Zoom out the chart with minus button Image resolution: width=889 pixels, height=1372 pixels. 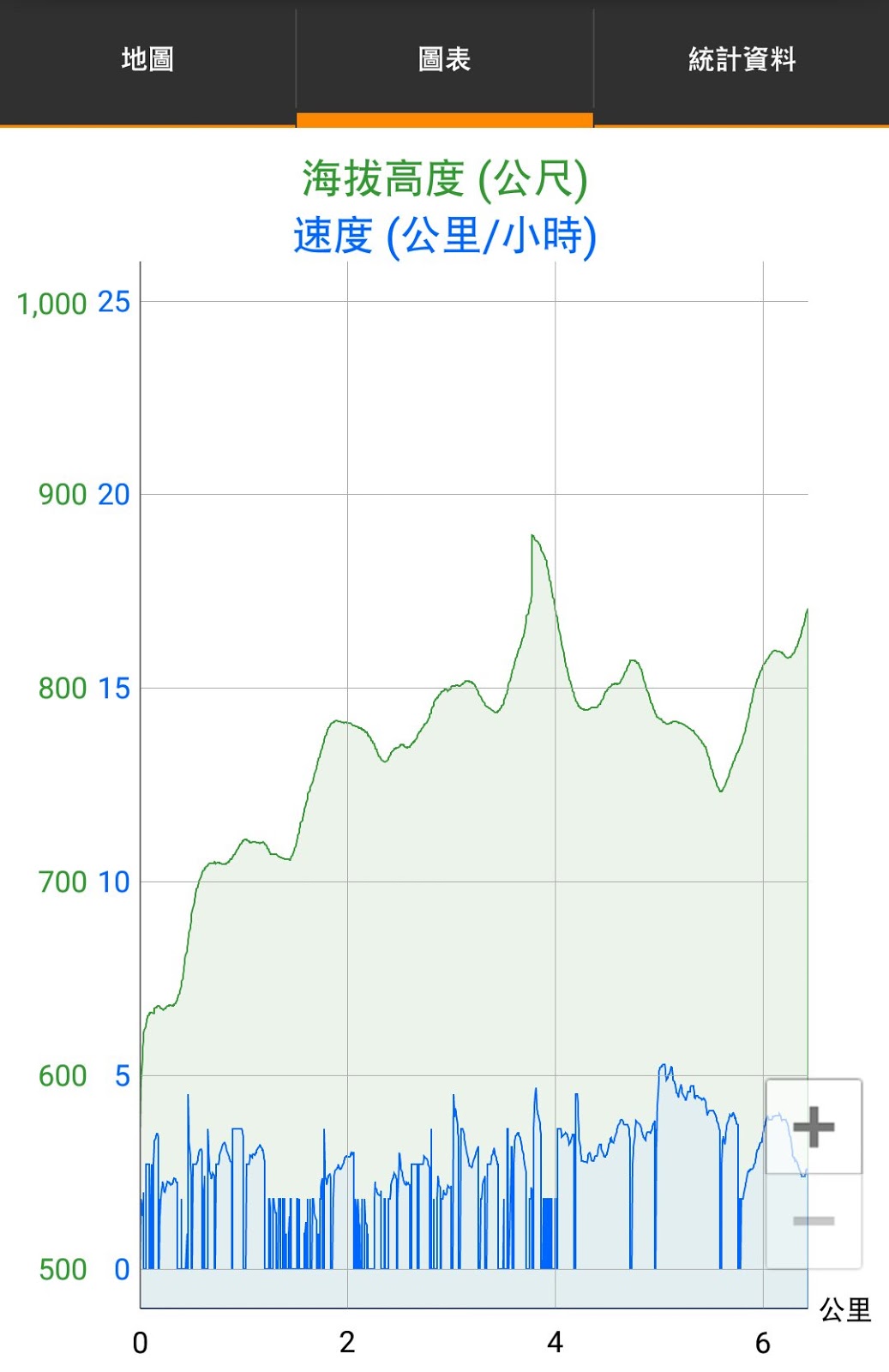pos(814,1221)
